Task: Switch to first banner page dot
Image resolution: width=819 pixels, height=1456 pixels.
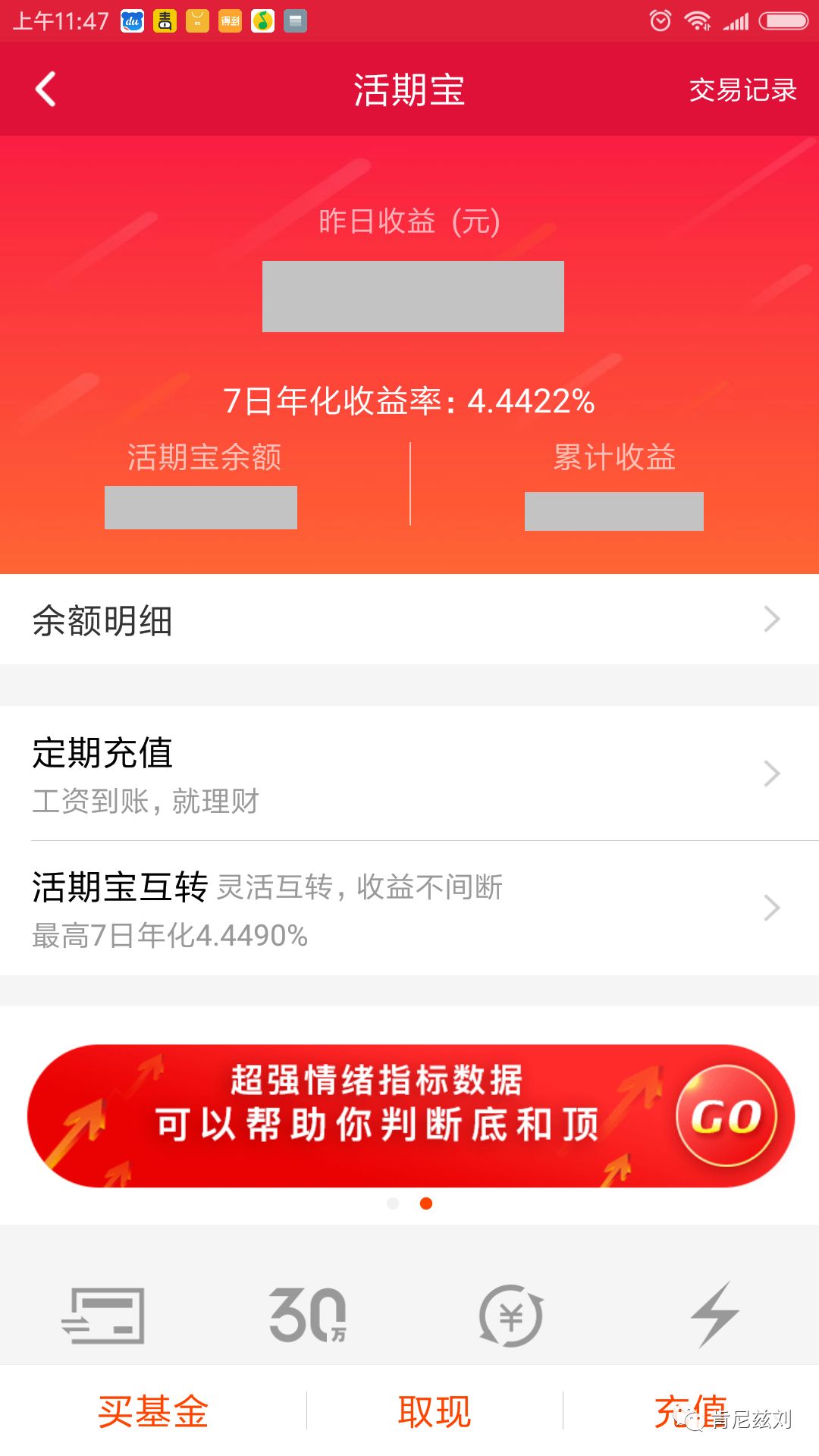Action: coord(393,1203)
